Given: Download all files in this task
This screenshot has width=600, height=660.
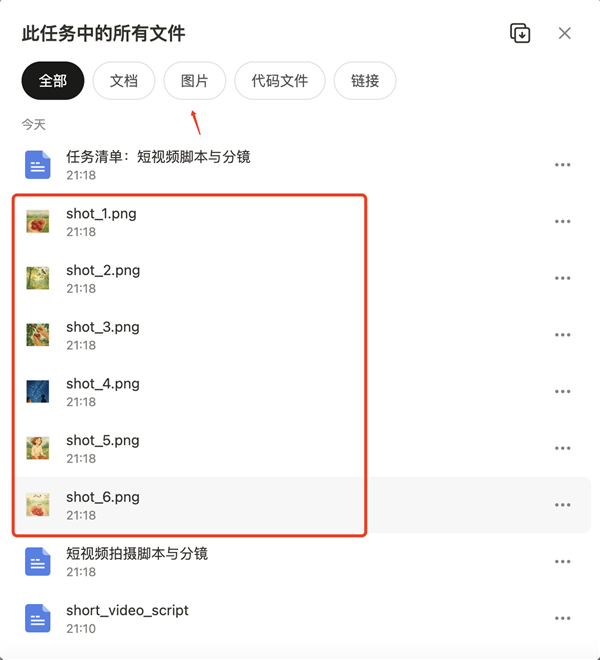Looking at the screenshot, I should point(520,33).
